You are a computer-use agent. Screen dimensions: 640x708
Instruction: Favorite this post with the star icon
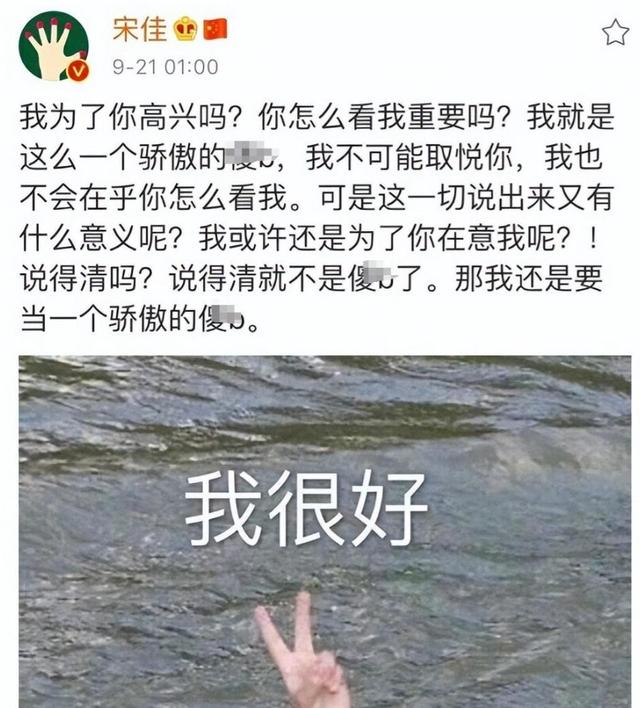click(614, 33)
